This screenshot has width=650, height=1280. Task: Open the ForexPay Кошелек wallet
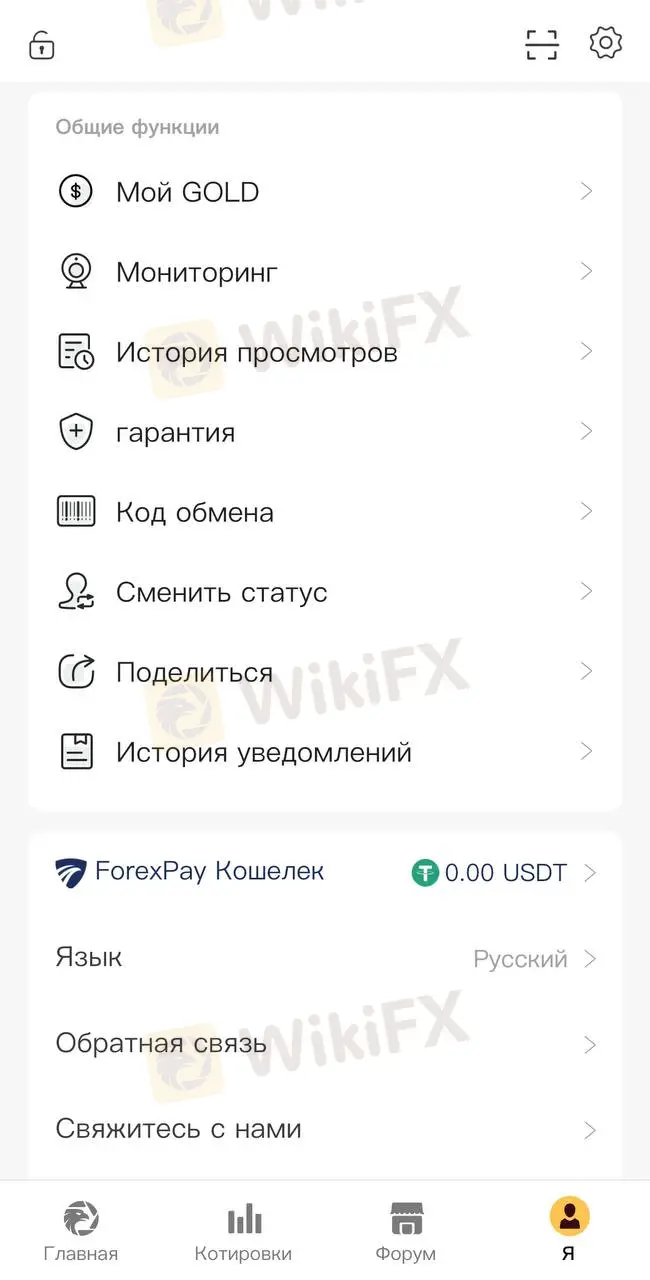[x=324, y=872]
